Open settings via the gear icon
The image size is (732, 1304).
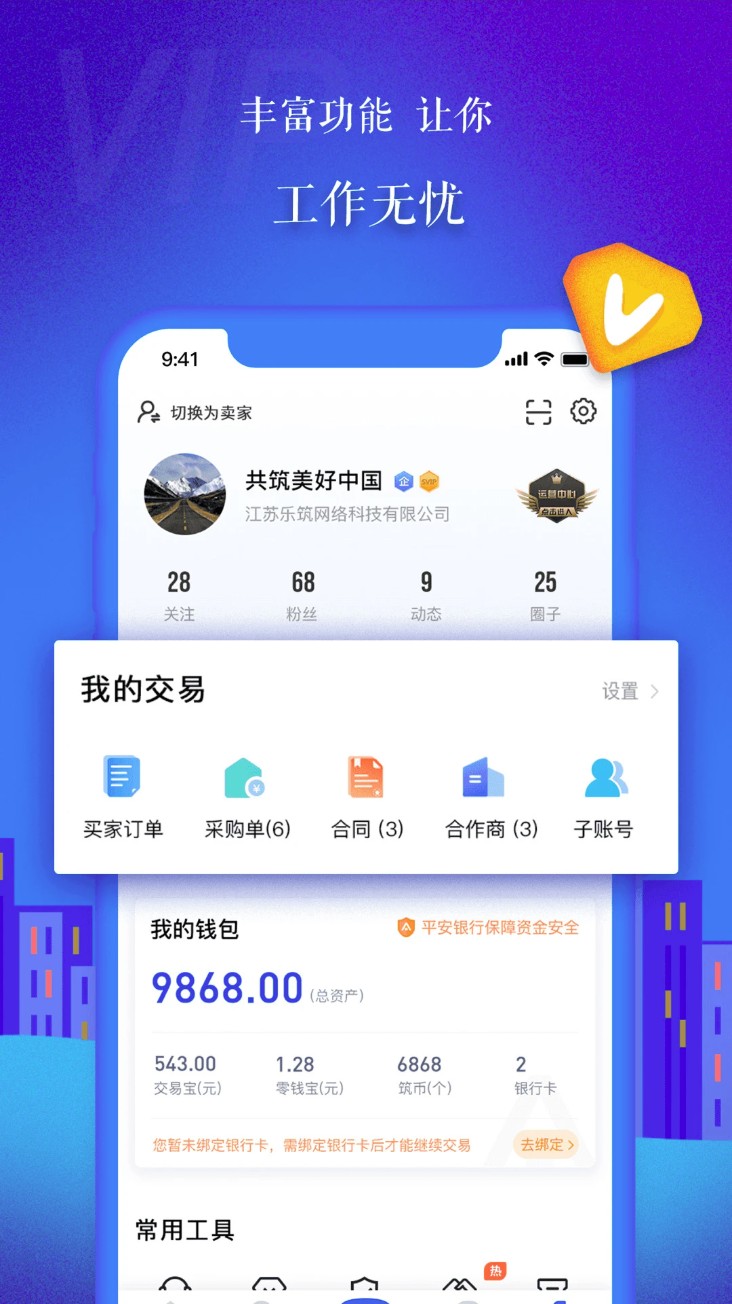[583, 410]
